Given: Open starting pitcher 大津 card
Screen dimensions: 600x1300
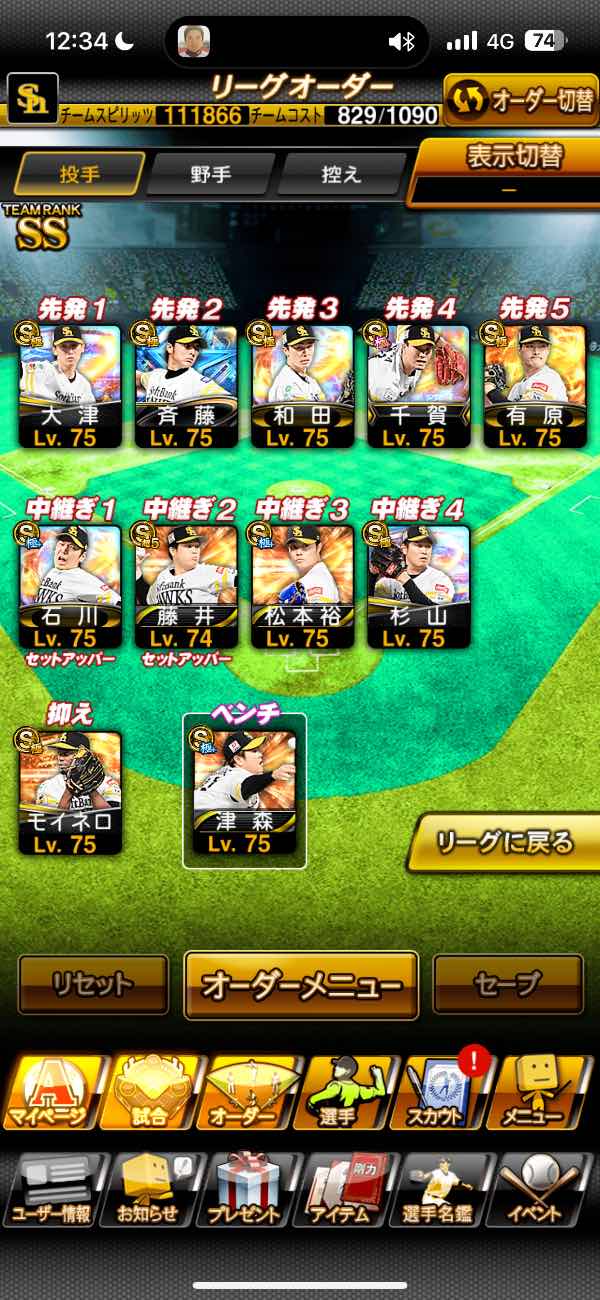Looking at the screenshot, I should click(70, 385).
